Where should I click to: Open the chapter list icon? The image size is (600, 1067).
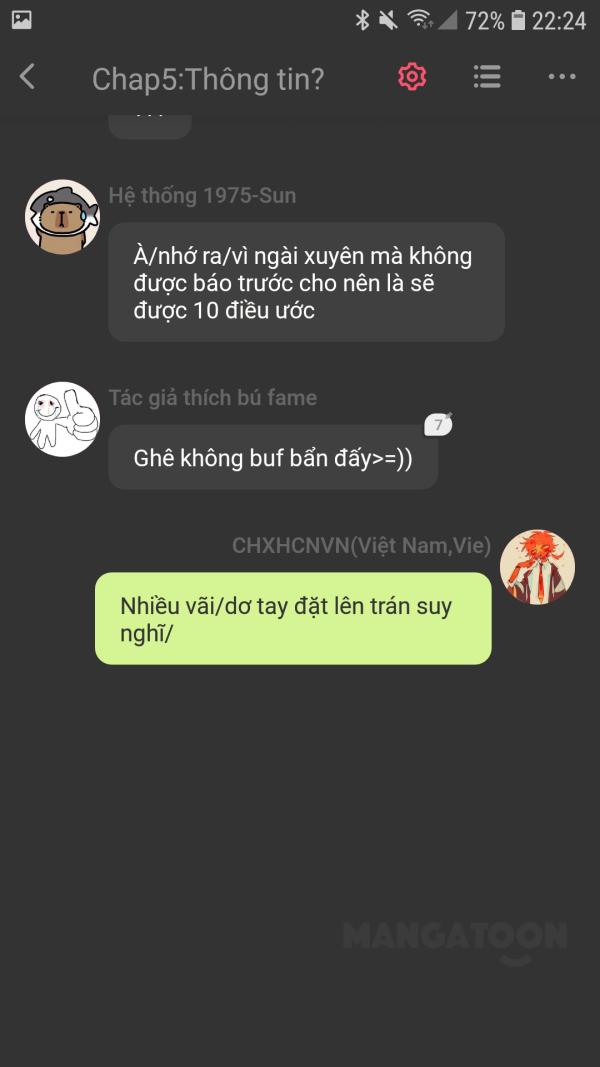click(487, 77)
